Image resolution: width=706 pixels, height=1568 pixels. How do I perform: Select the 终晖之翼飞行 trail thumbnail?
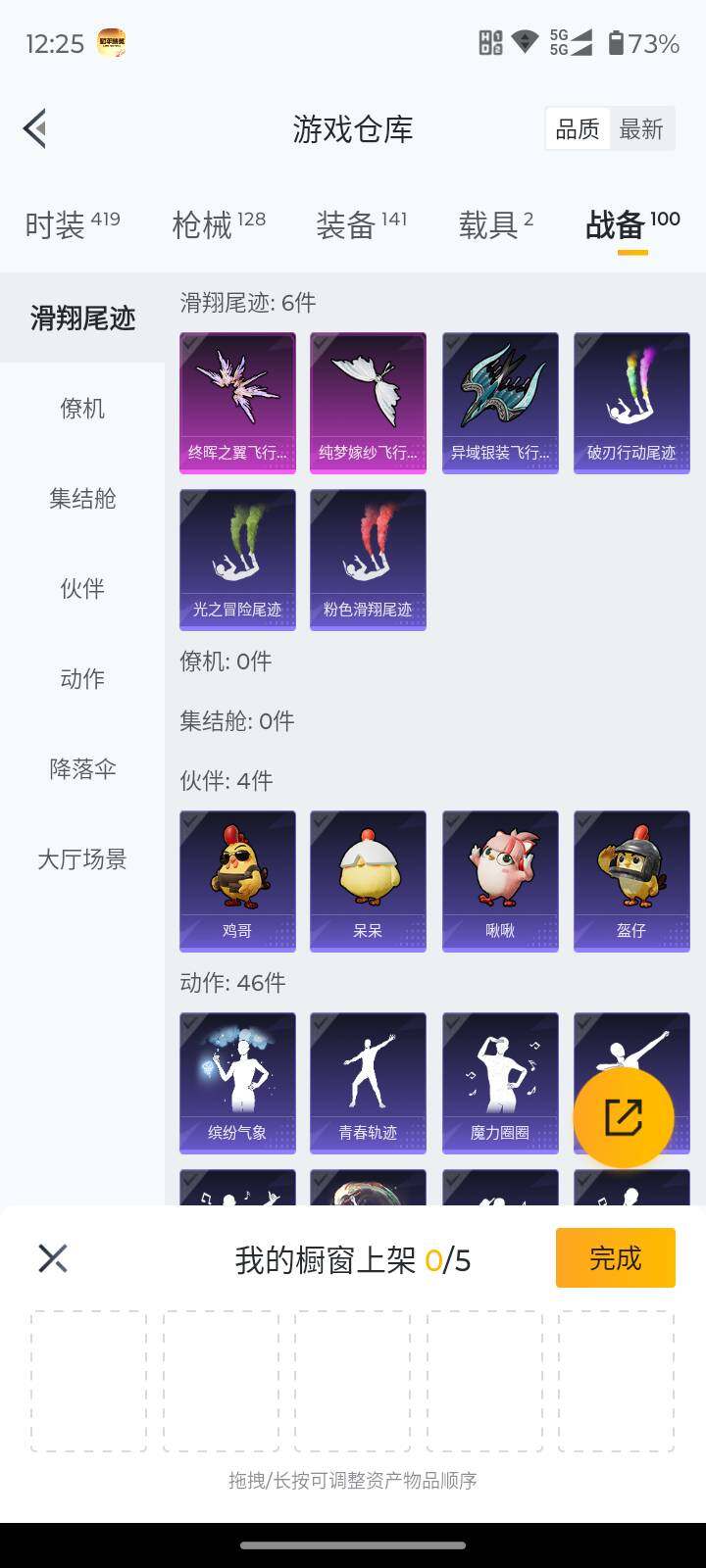(237, 402)
